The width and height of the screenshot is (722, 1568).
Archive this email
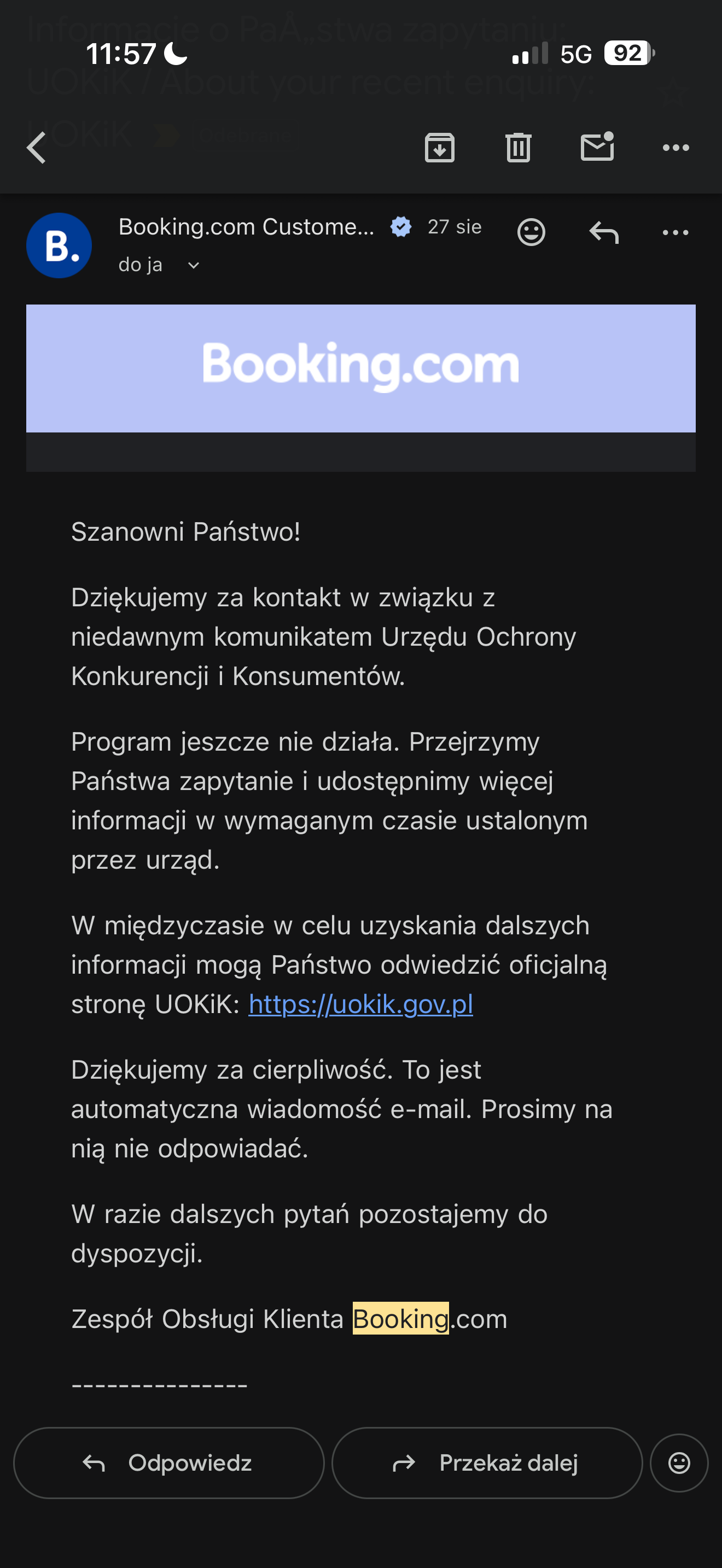(440, 147)
